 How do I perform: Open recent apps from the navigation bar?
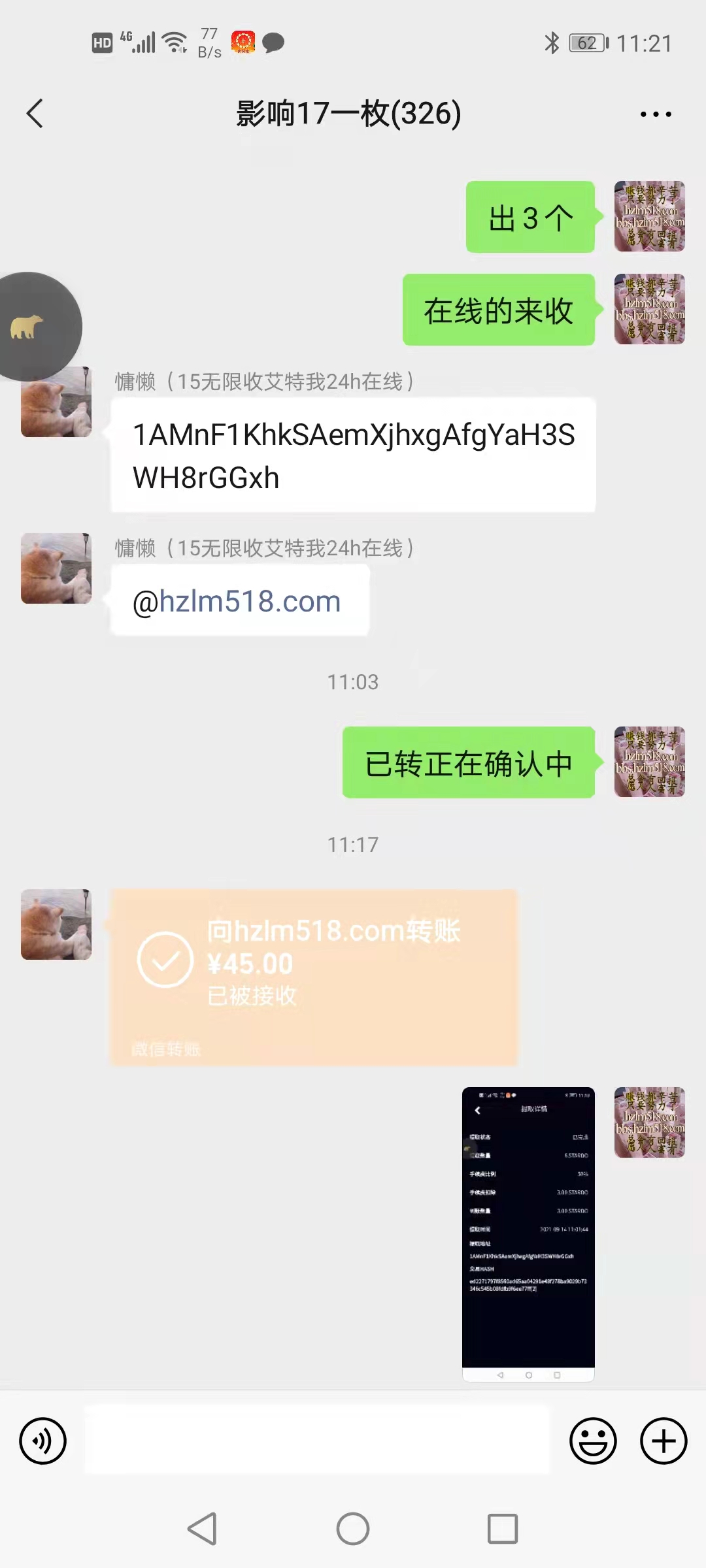(x=502, y=1529)
